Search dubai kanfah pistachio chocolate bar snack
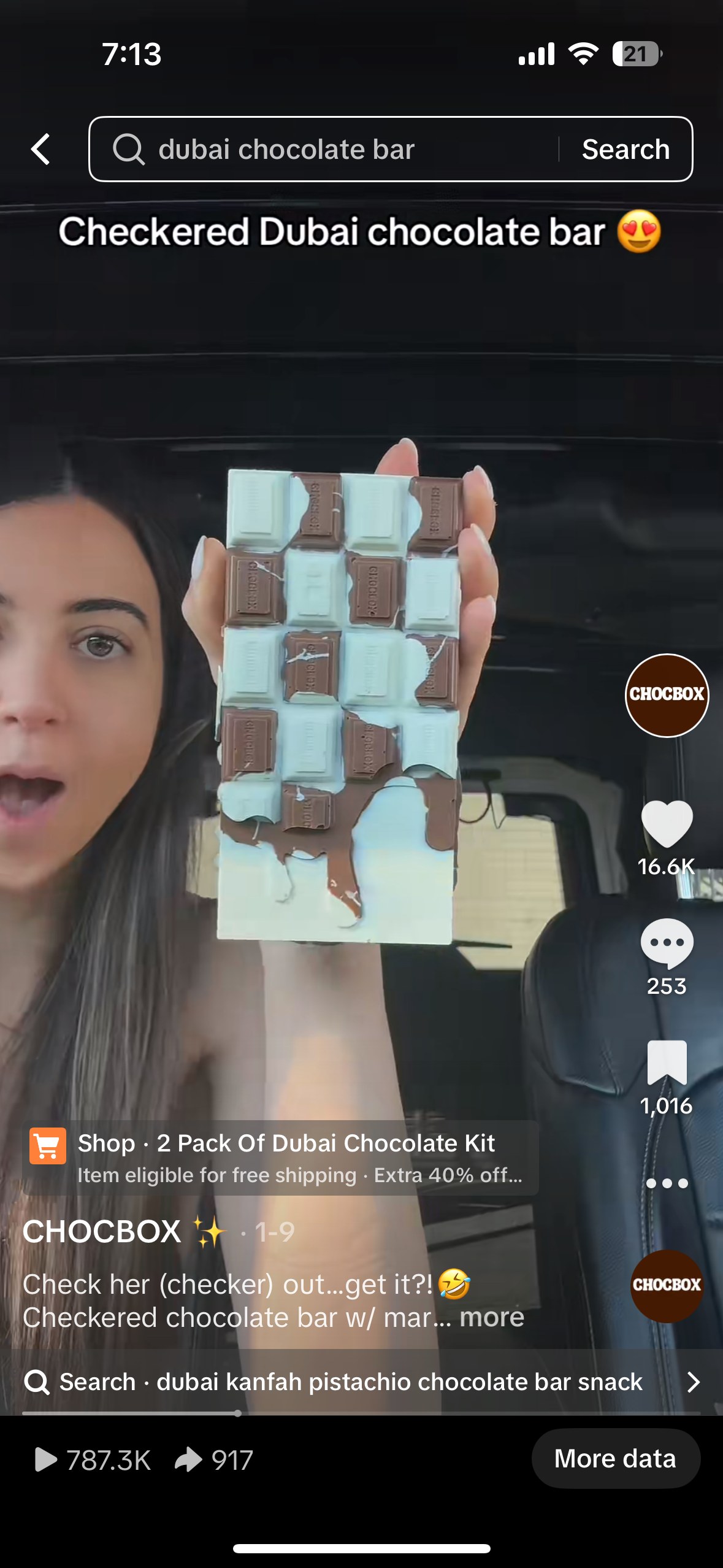 pyautogui.click(x=361, y=1382)
